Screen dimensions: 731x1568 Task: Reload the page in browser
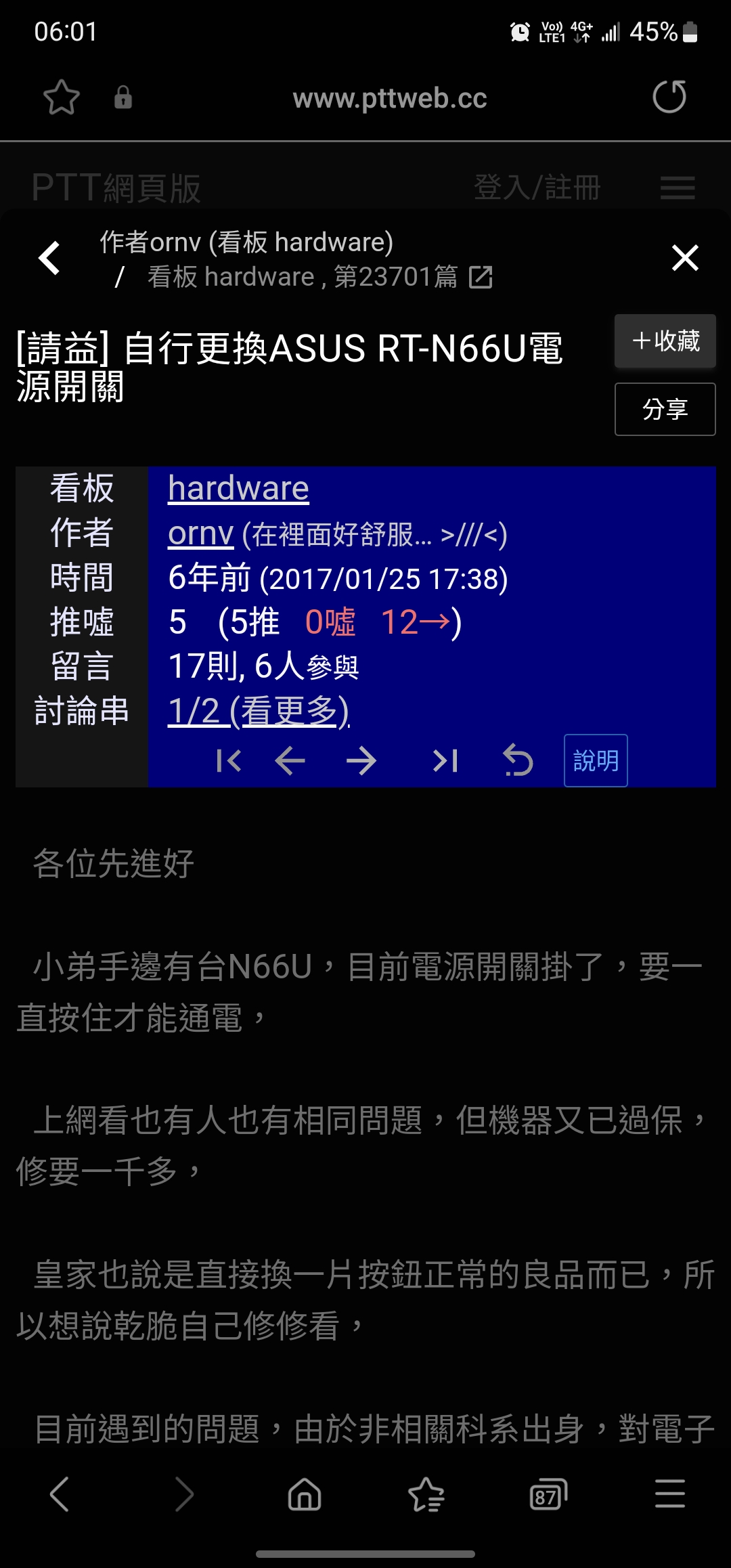(669, 97)
